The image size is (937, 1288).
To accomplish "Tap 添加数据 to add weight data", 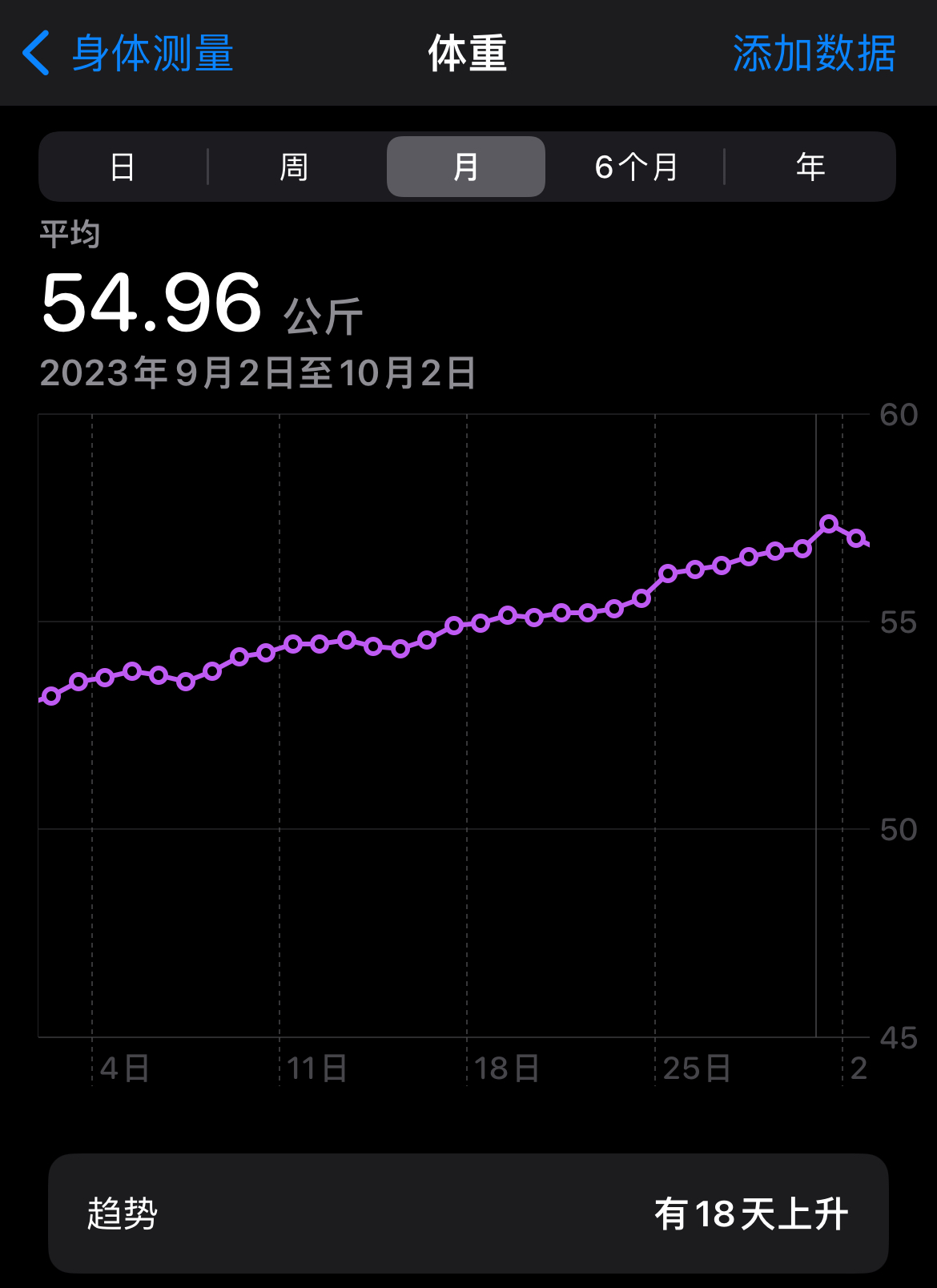I will (814, 54).
